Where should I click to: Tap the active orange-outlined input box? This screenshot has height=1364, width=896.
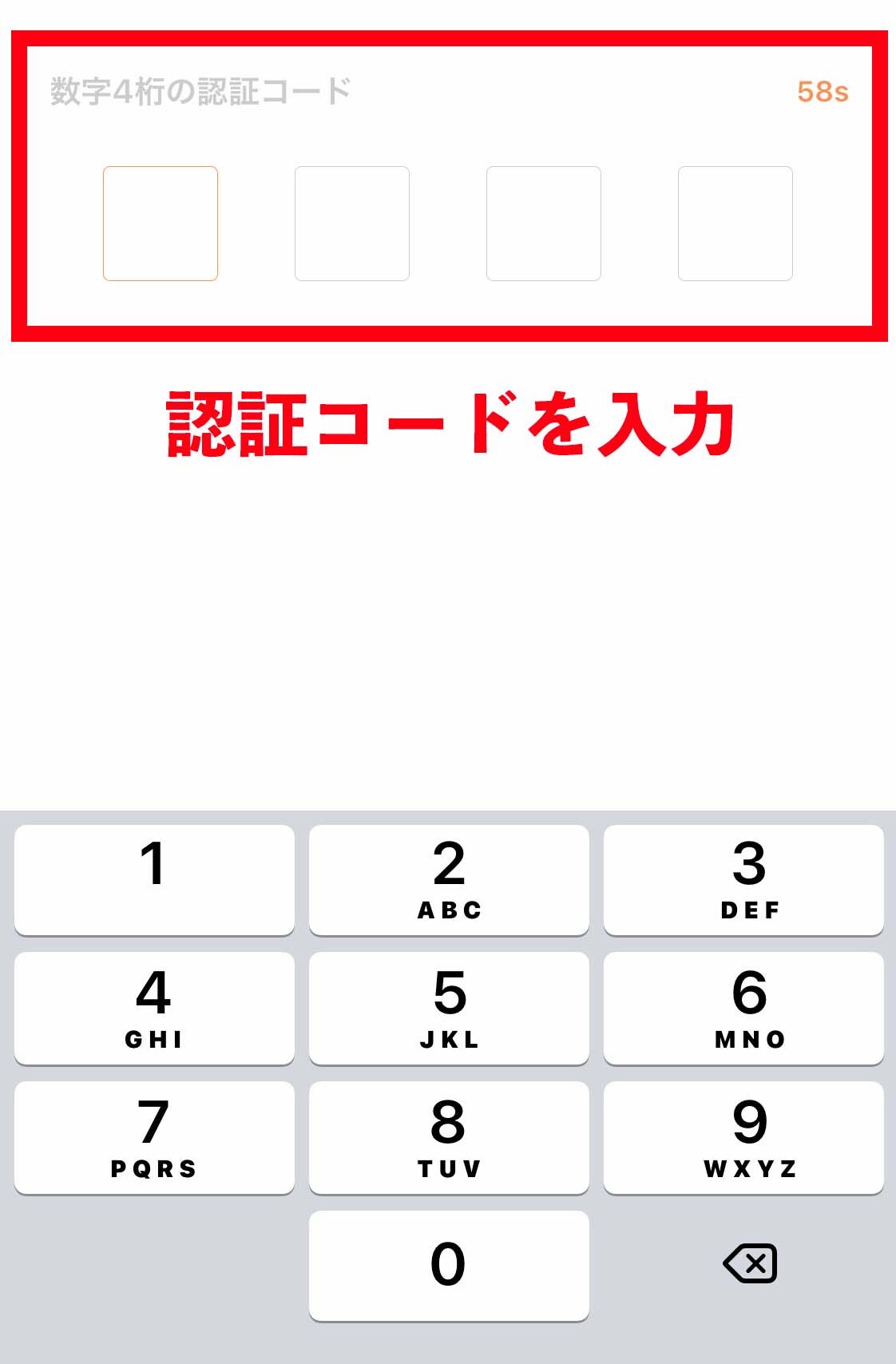[x=162, y=224]
